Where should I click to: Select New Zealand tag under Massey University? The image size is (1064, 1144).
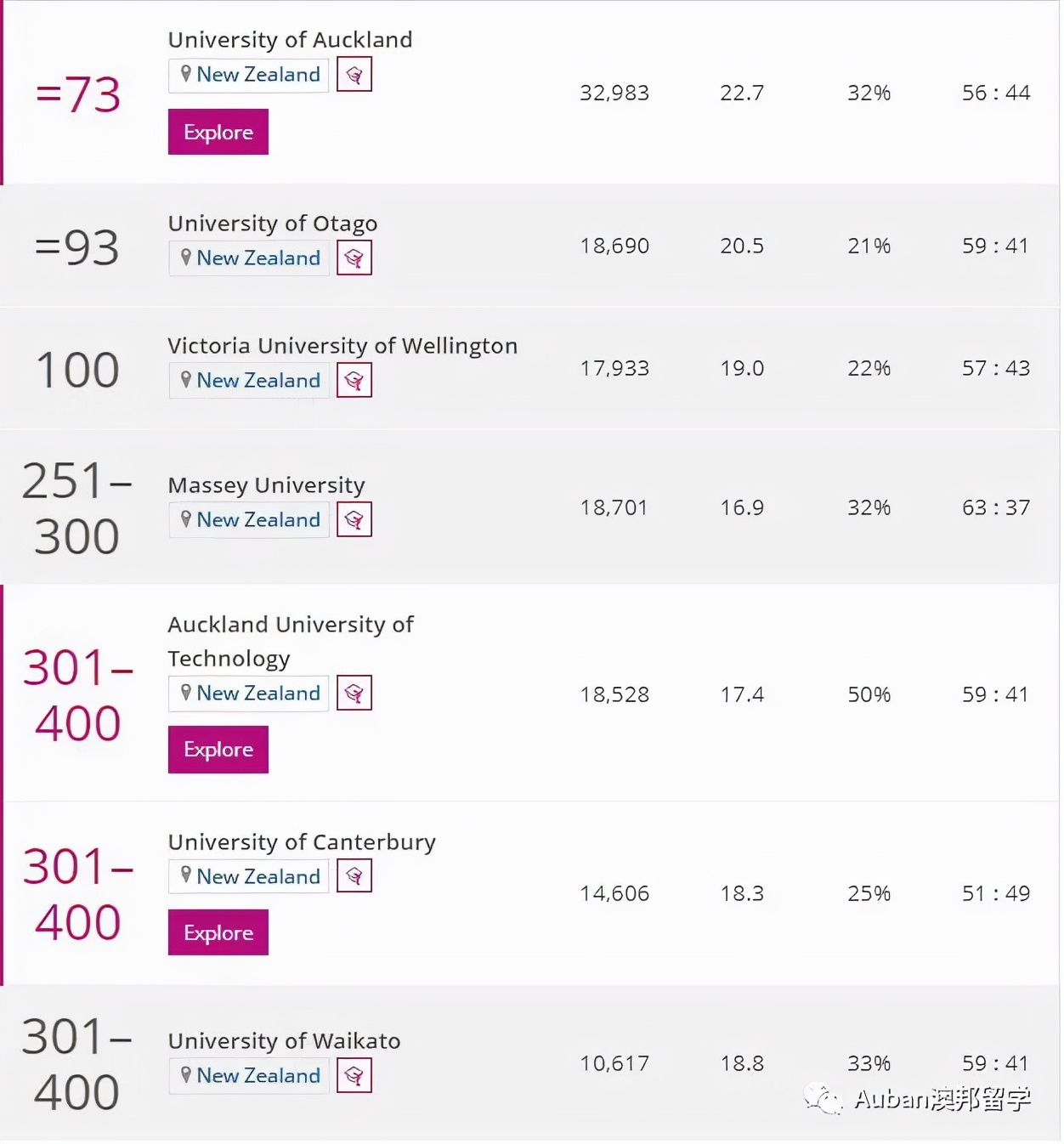point(249,519)
